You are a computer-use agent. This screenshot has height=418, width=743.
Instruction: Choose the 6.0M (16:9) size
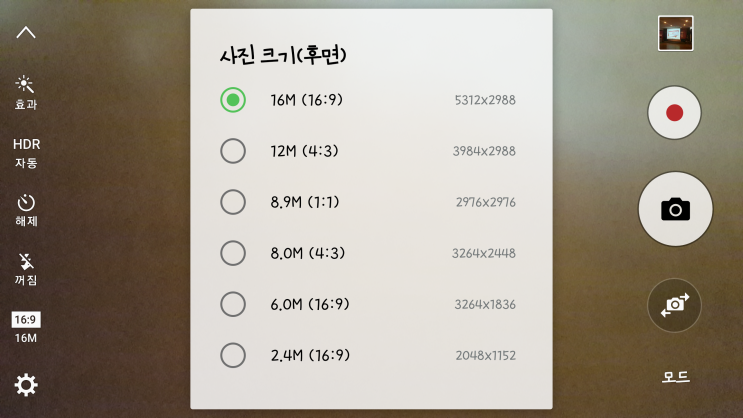pyautogui.click(x=233, y=304)
